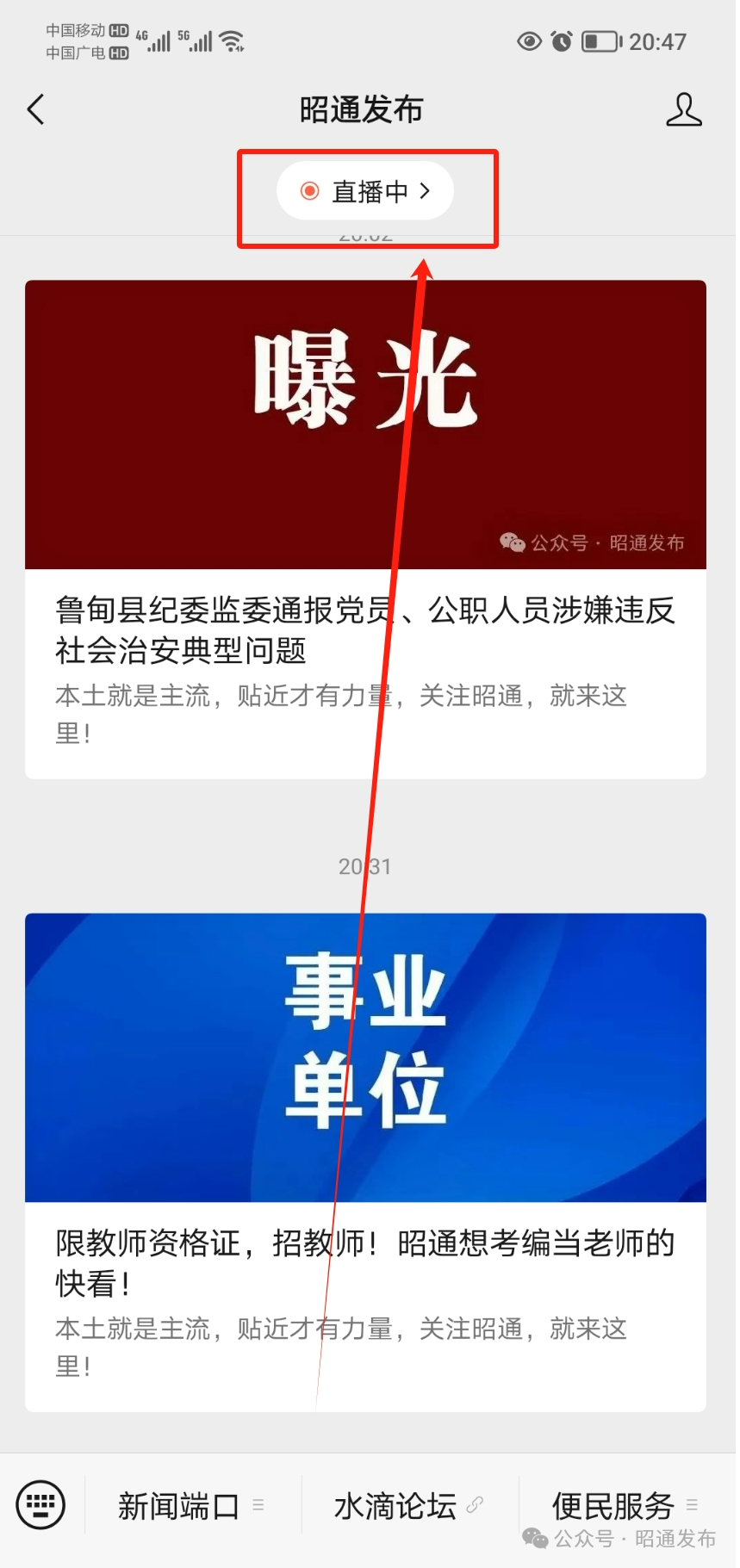
Task: Expand the 新闻端口 menu
Action: point(191,1506)
